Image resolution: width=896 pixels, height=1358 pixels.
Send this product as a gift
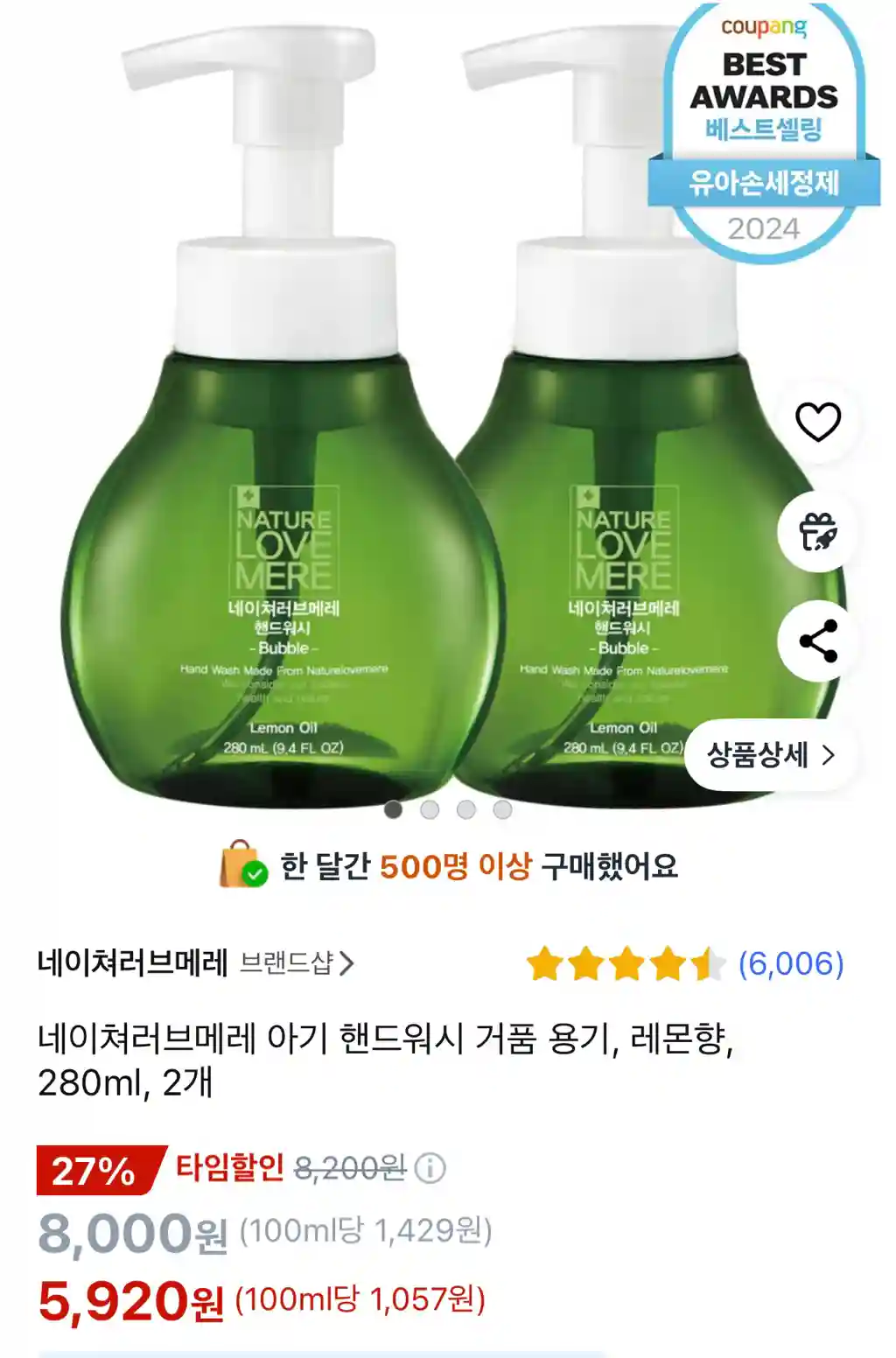pos(817,531)
